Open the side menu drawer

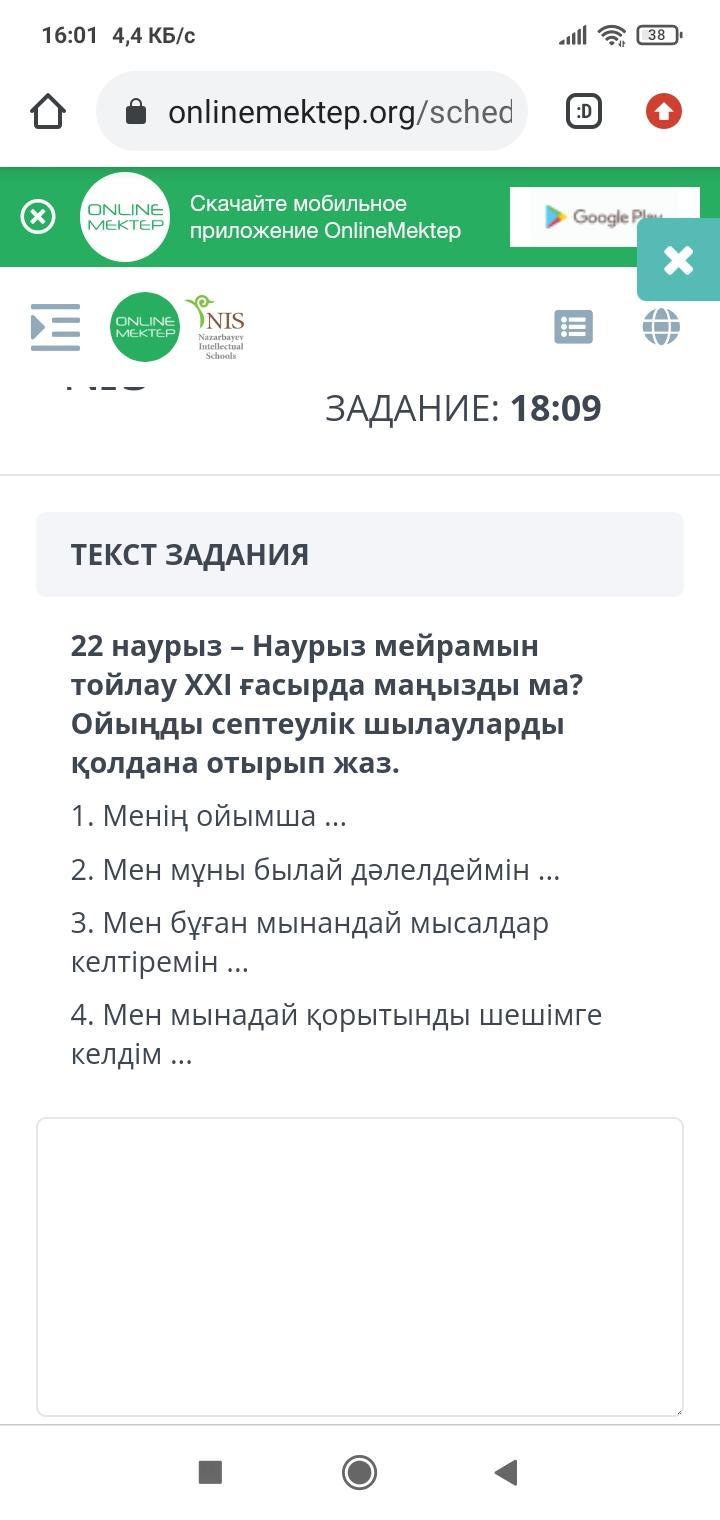coord(55,327)
